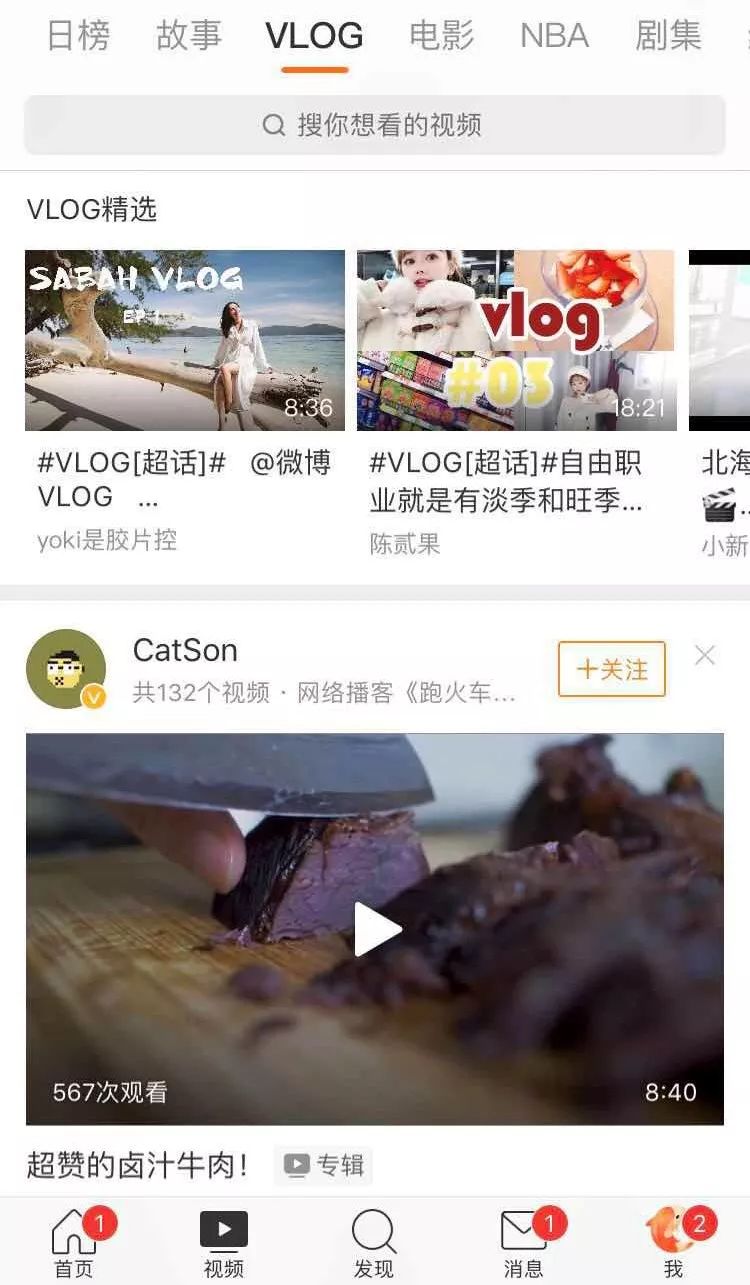Follow CatSon with the 关注 button
The image size is (750, 1285).
point(611,669)
